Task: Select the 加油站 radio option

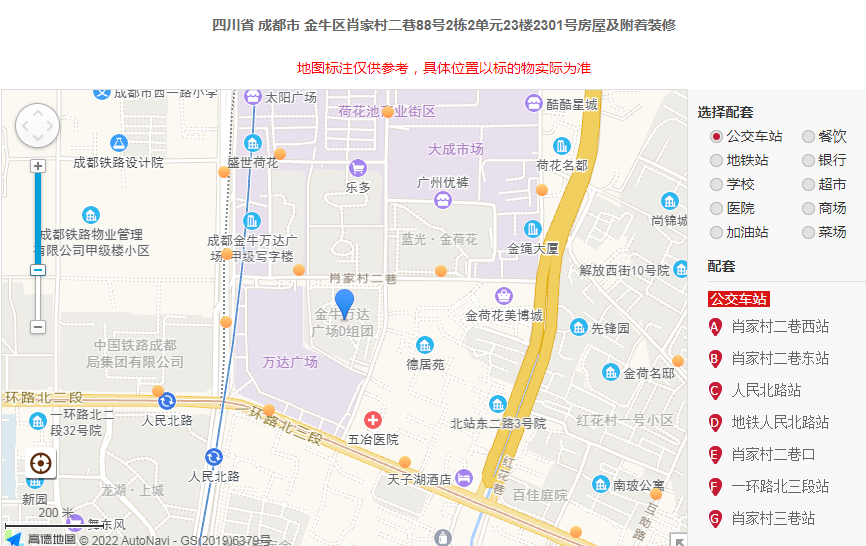Action: pos(716,232)
